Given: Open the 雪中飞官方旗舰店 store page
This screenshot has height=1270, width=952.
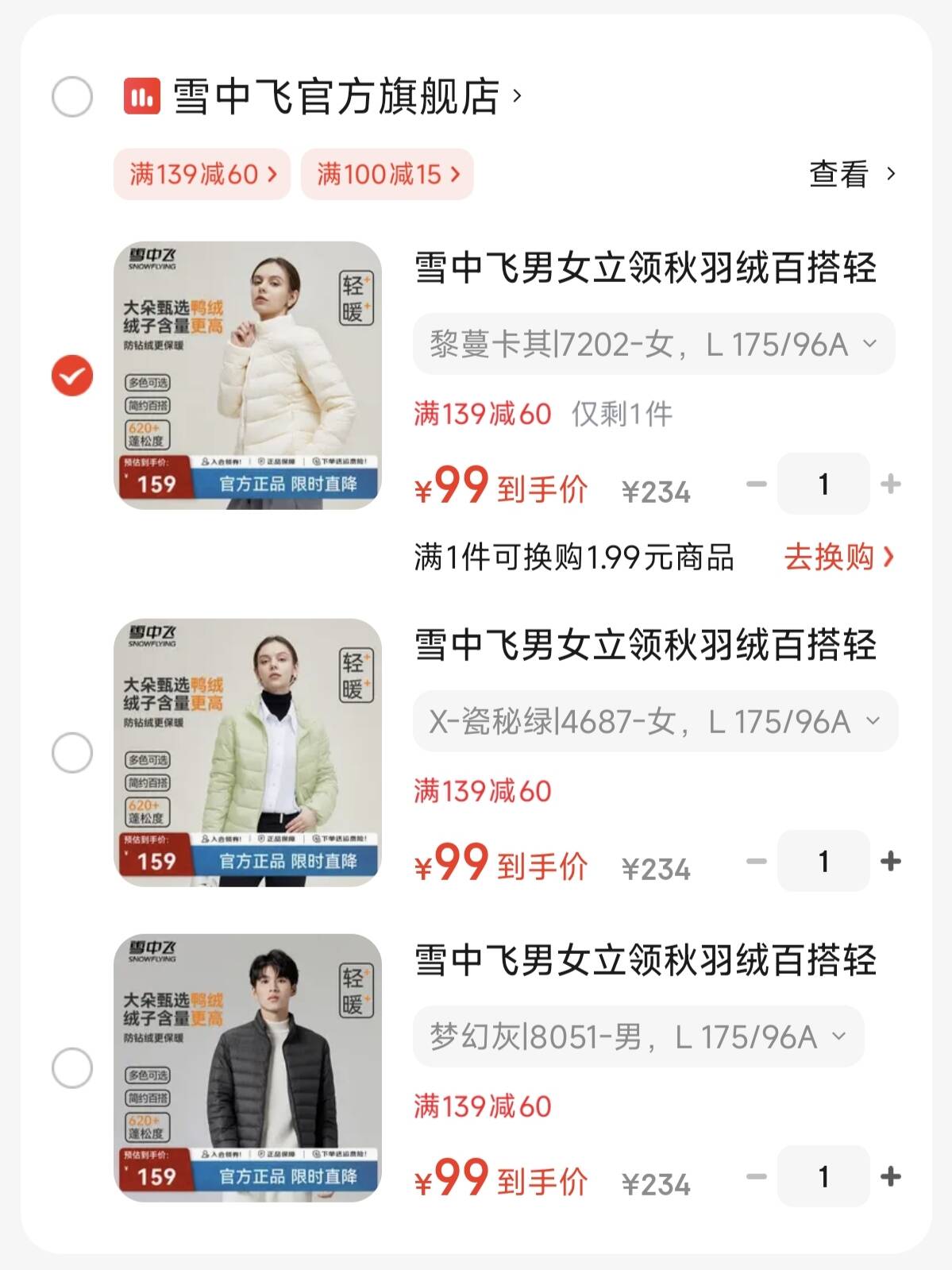Looking at the screenshot, I should tap(337, 97).
